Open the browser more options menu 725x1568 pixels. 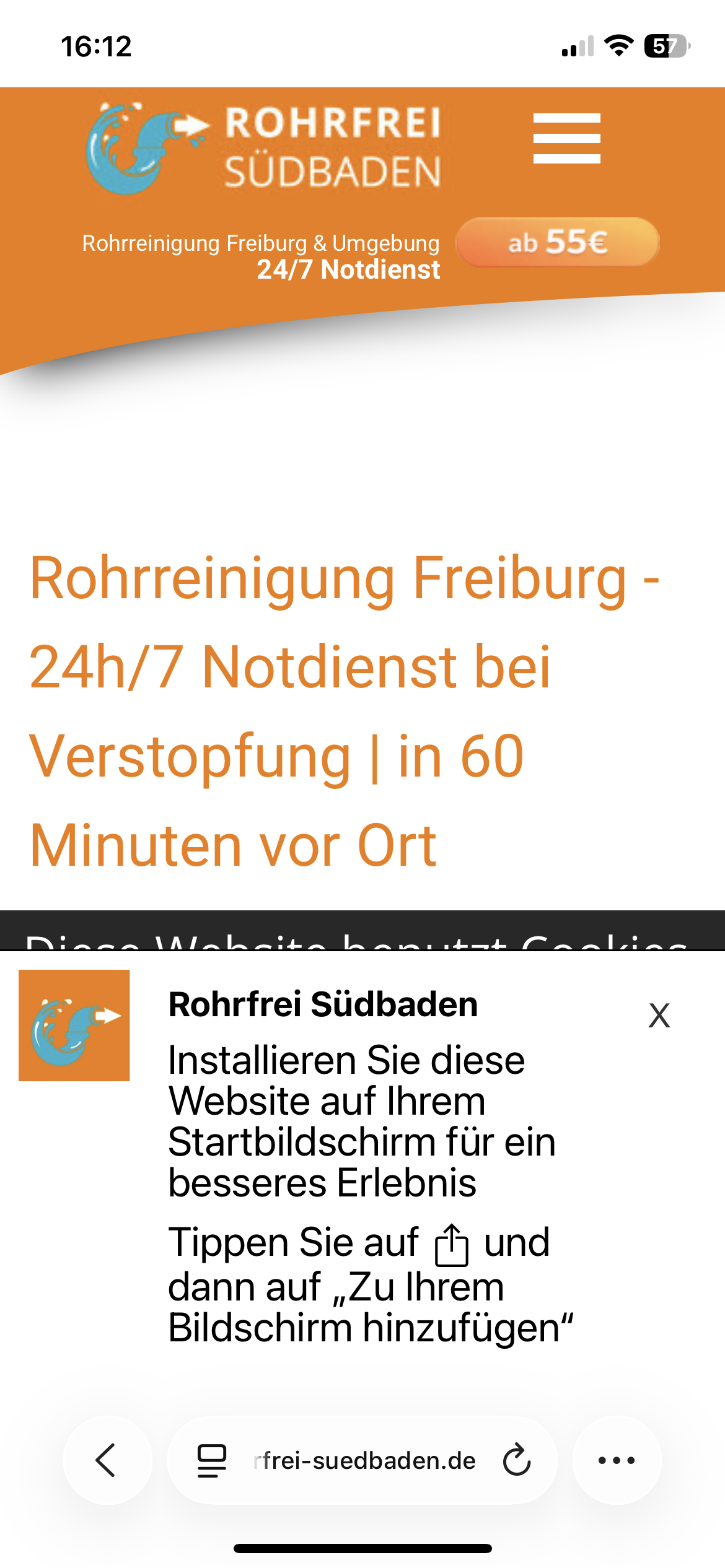click(x=616, y=1460)
